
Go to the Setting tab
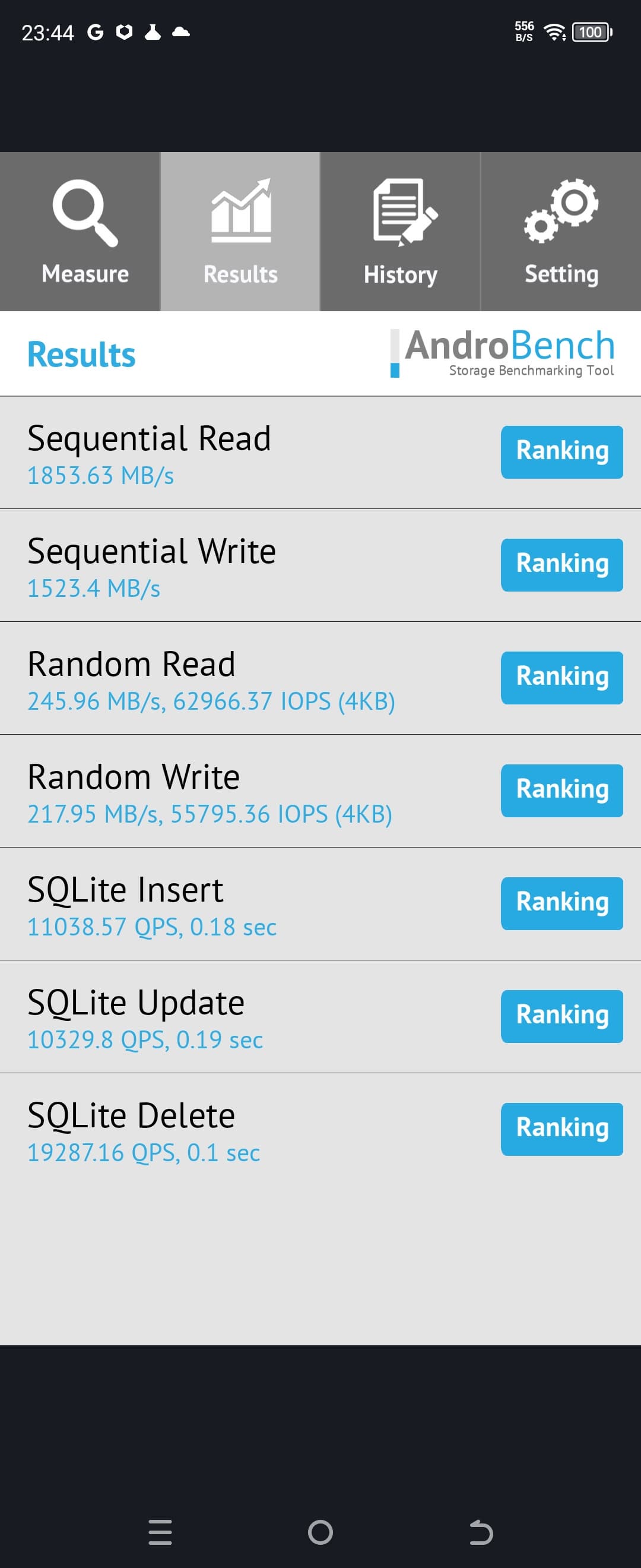(561, 232)
